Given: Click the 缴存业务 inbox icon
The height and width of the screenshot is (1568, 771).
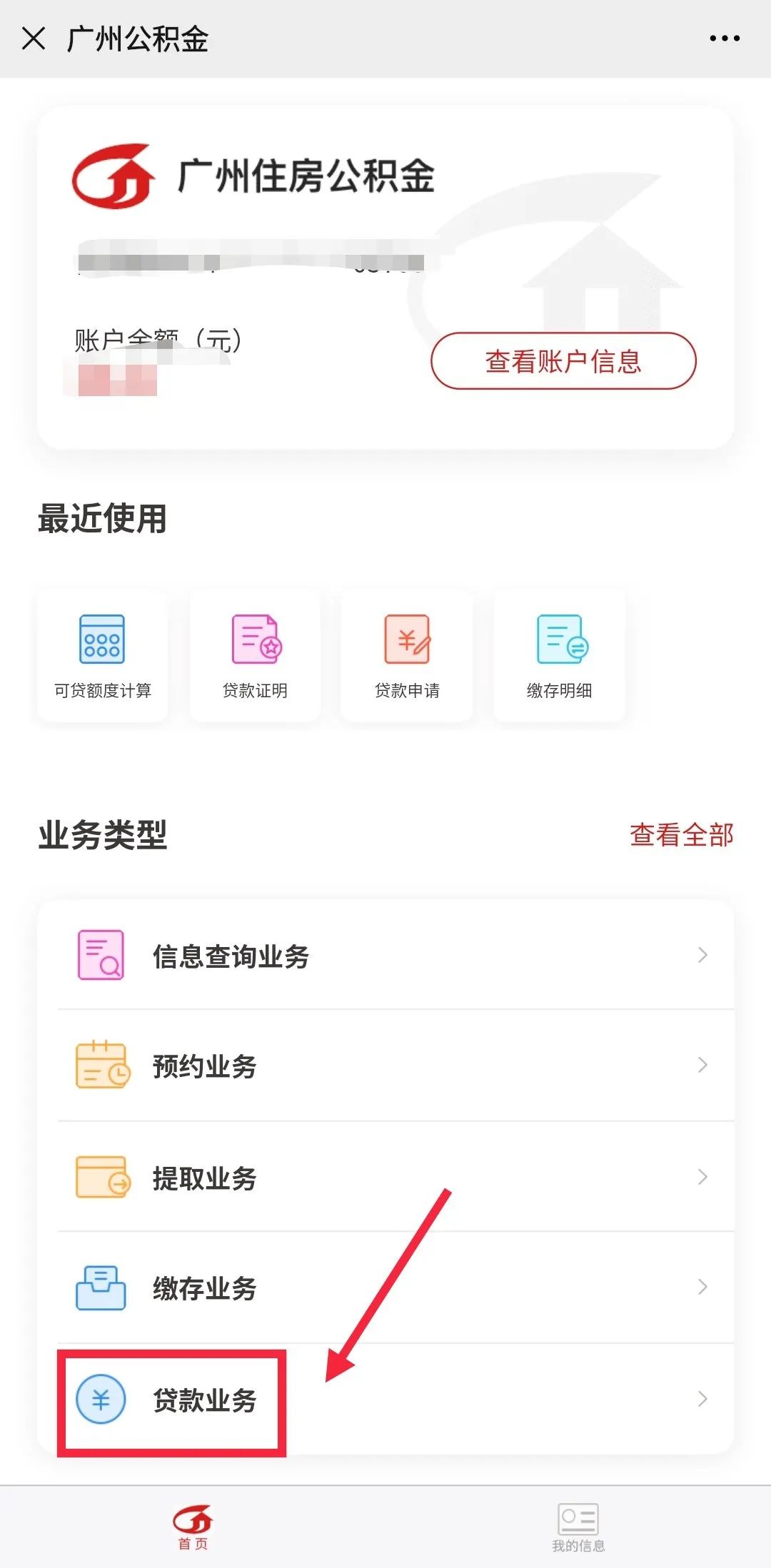Looking at the screenshot, I should [x=100, y=1288].
